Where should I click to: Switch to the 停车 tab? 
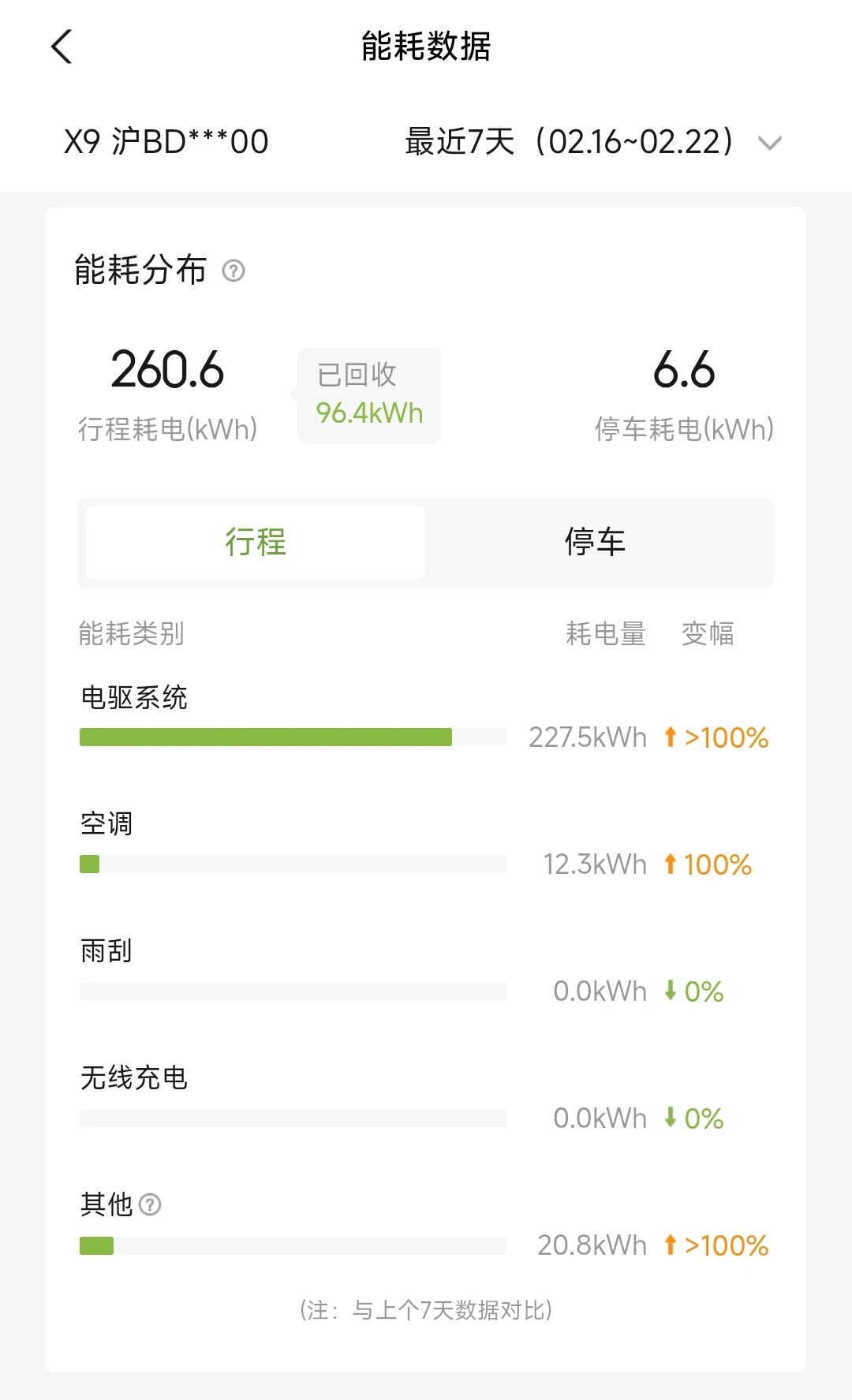click(x=595, y=543)
